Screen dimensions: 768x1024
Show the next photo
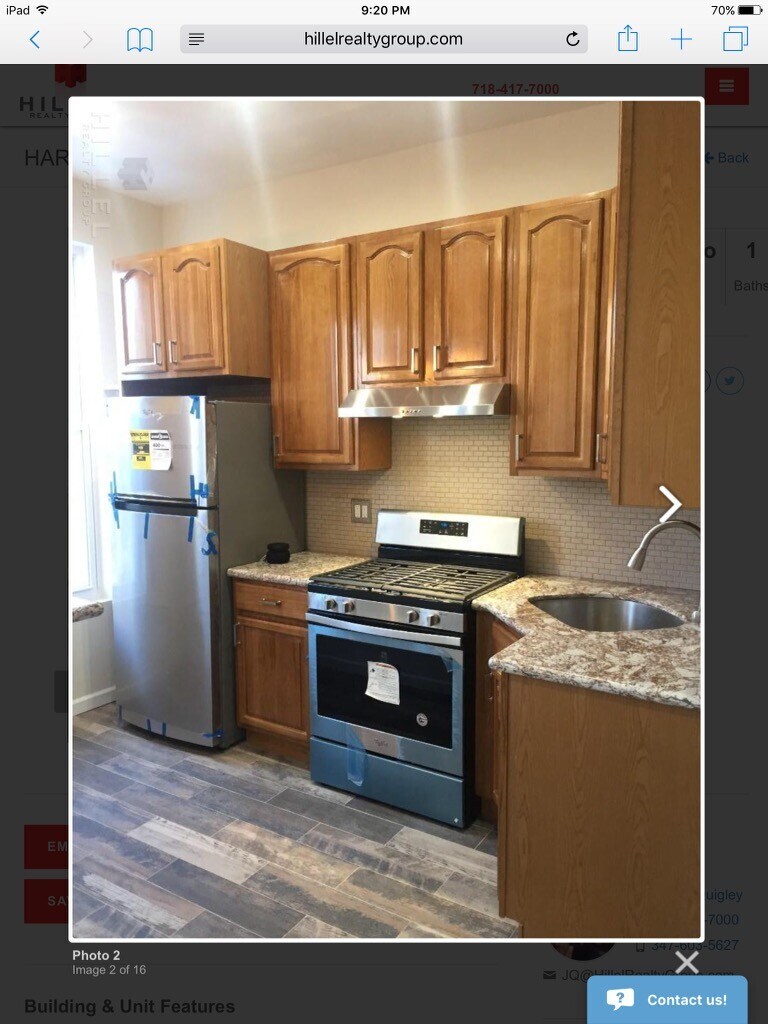[670, 504]
